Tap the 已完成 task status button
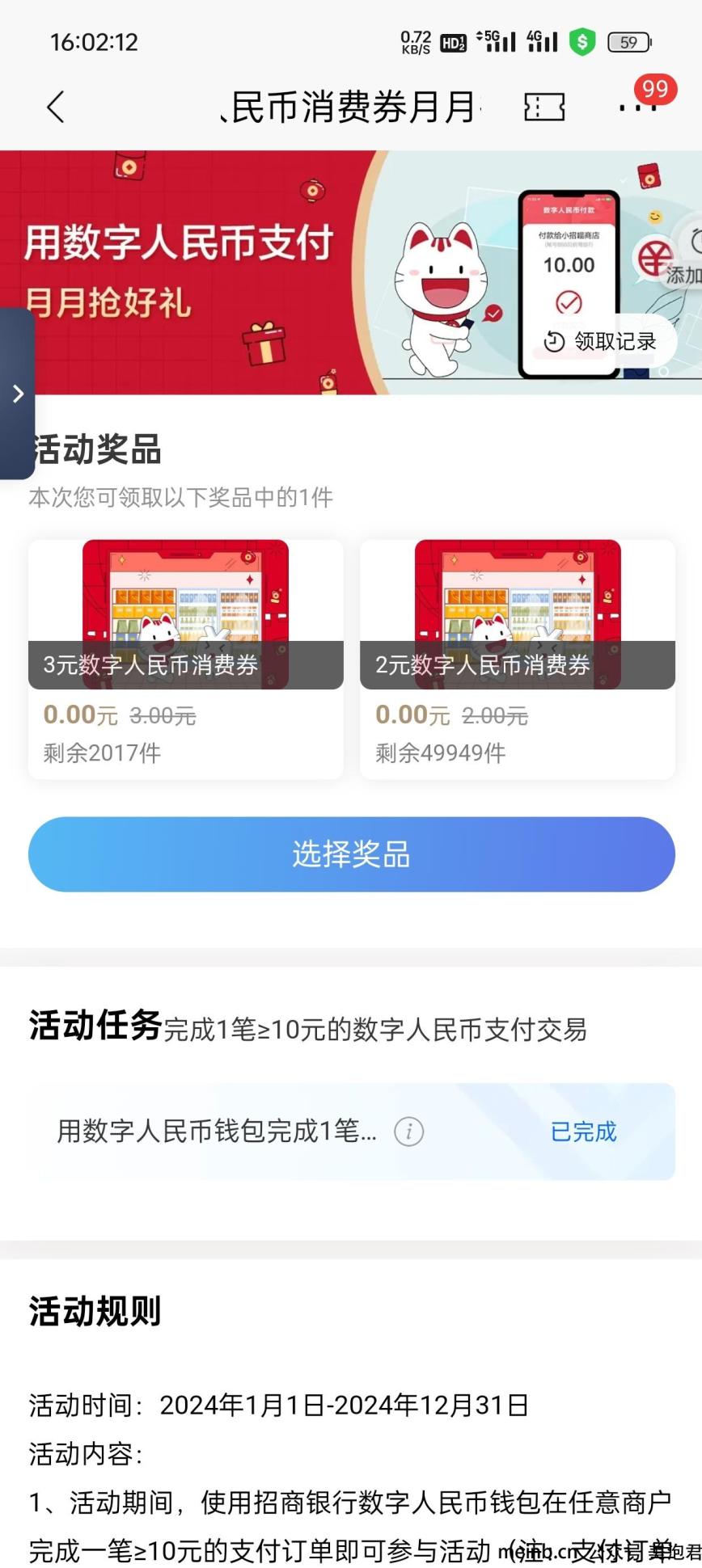The height and width of the screenshot is (1568, 702). point(583,1132)
